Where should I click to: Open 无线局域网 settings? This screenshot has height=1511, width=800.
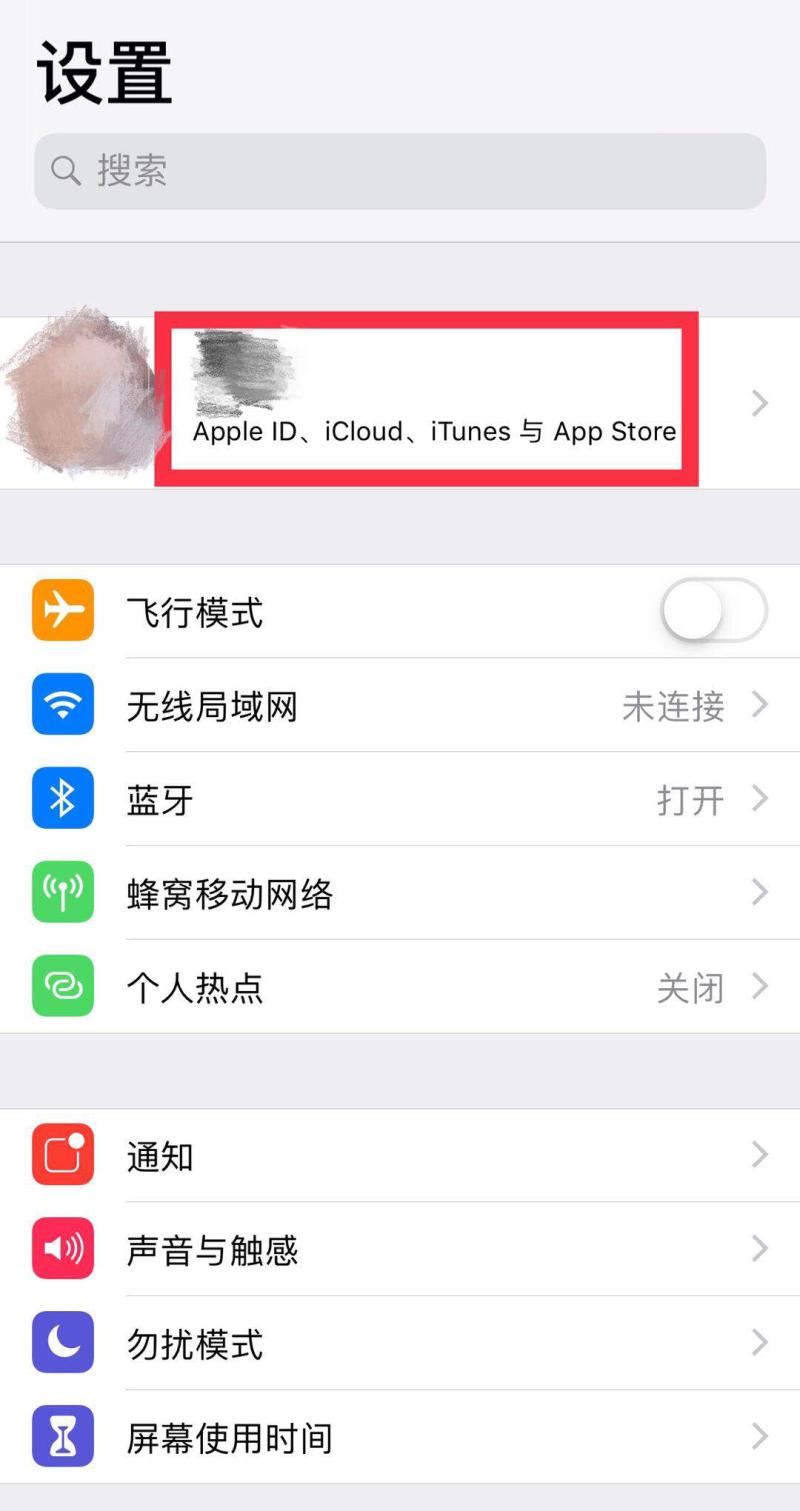400,706
